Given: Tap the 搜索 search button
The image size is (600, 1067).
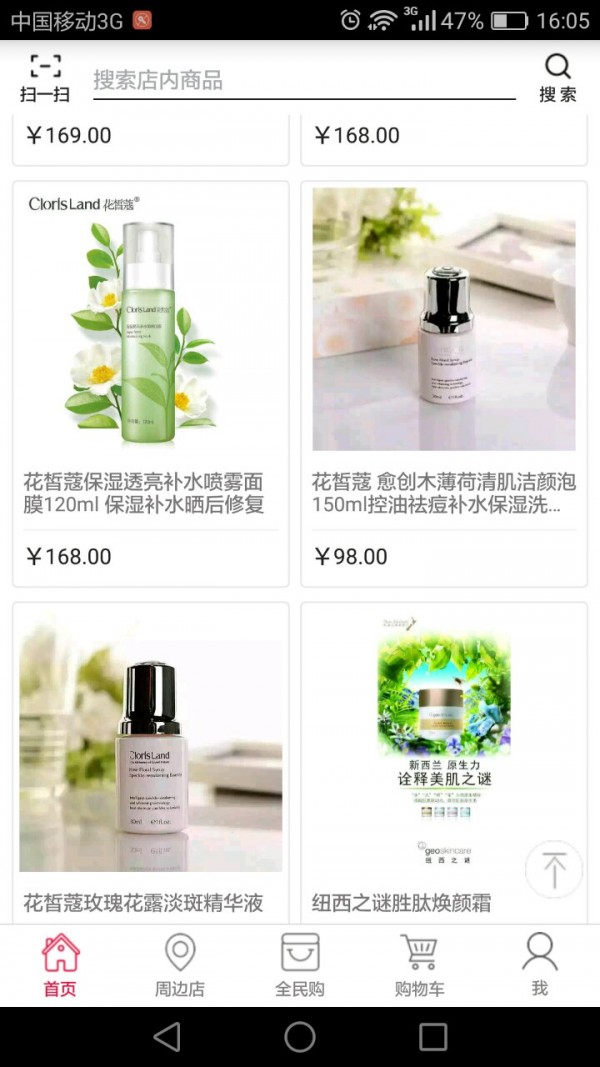Looking at the screenshot, I should (557, 78).
